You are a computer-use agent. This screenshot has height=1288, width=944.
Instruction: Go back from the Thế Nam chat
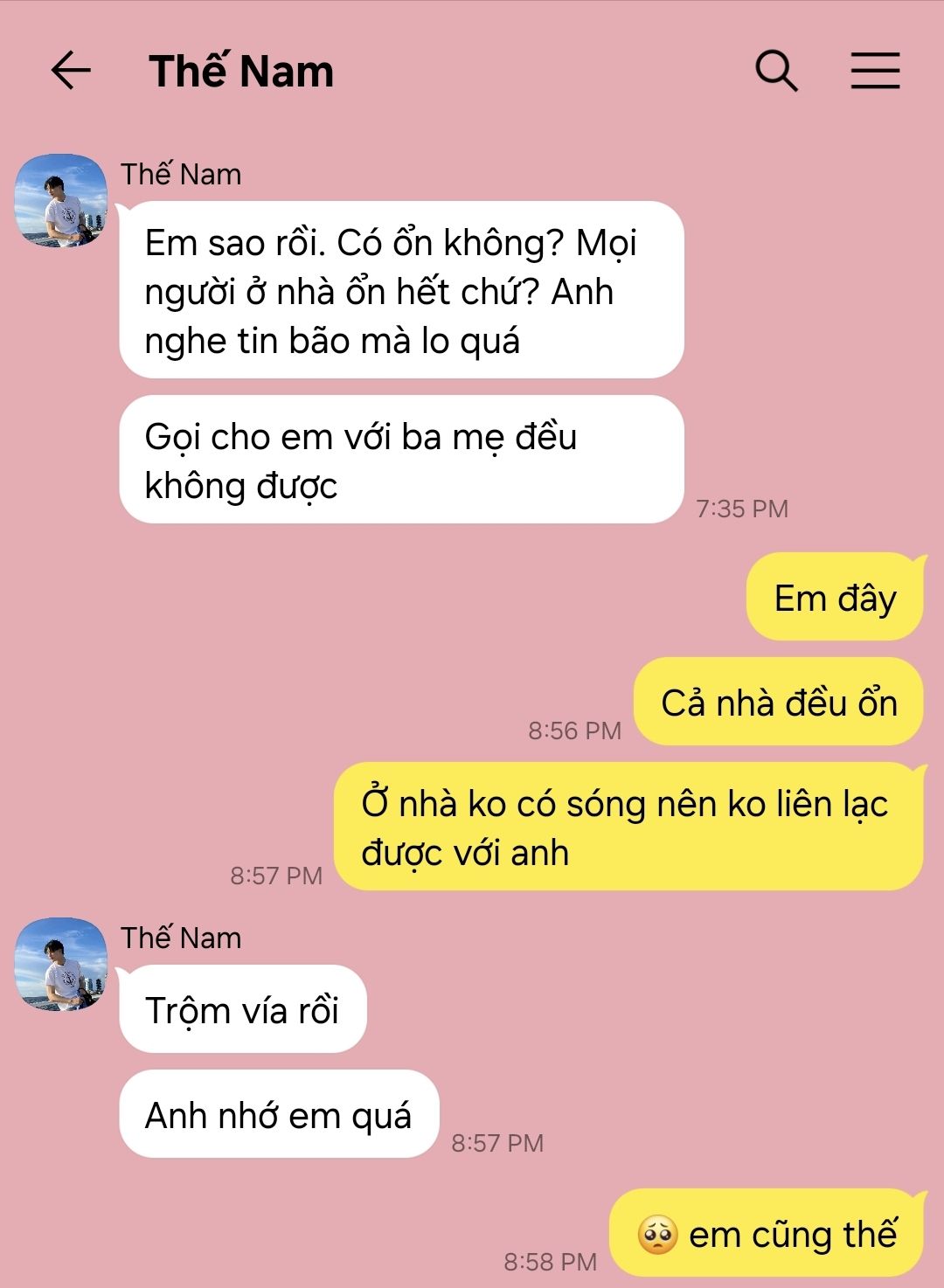71,71
